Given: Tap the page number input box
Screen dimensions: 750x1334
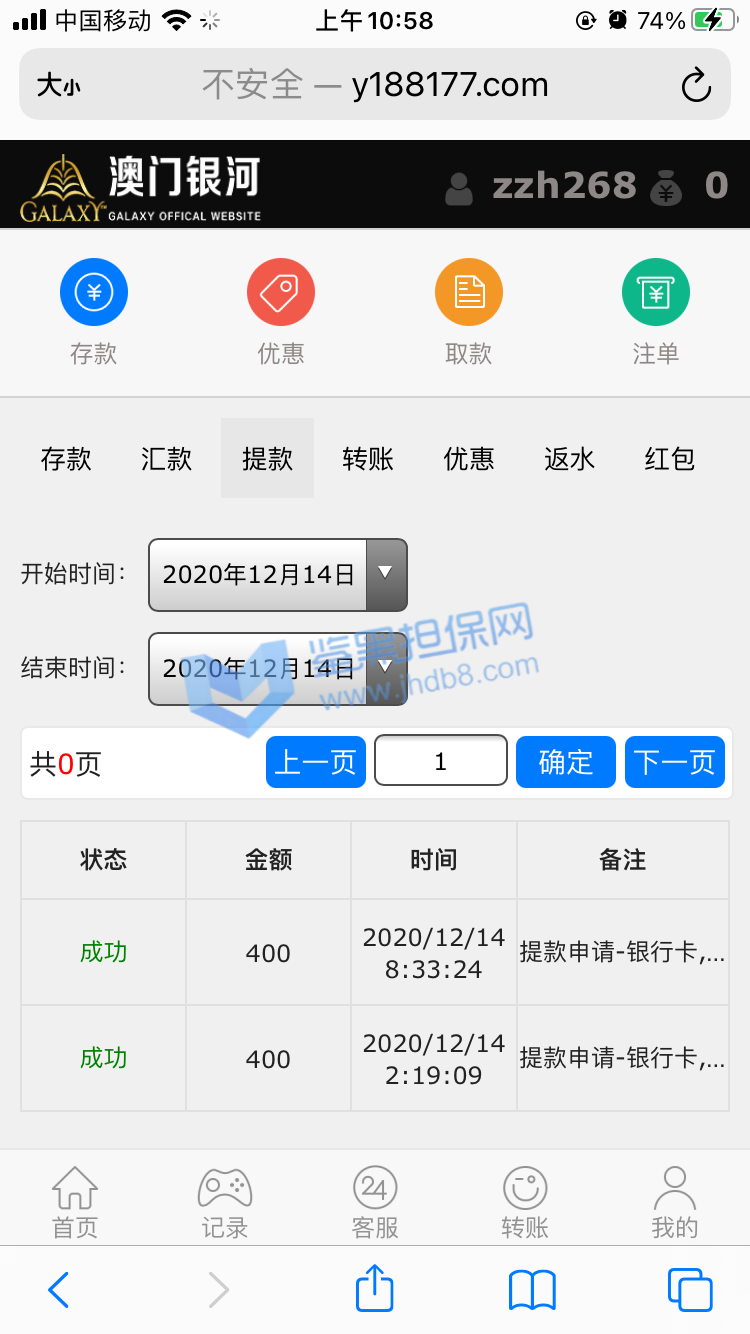Looking at the screenshot, I should point(441,763).
